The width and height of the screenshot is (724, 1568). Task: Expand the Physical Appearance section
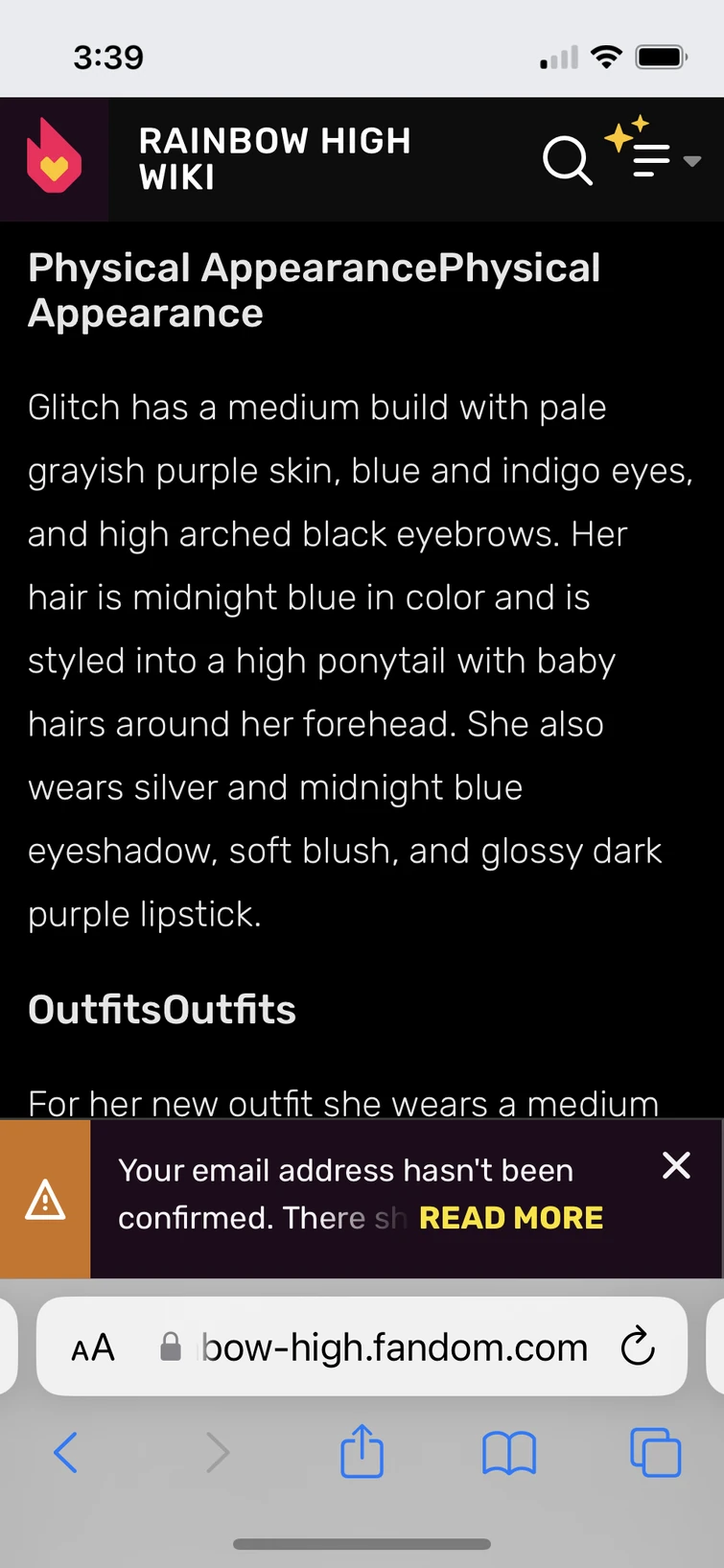315,290
